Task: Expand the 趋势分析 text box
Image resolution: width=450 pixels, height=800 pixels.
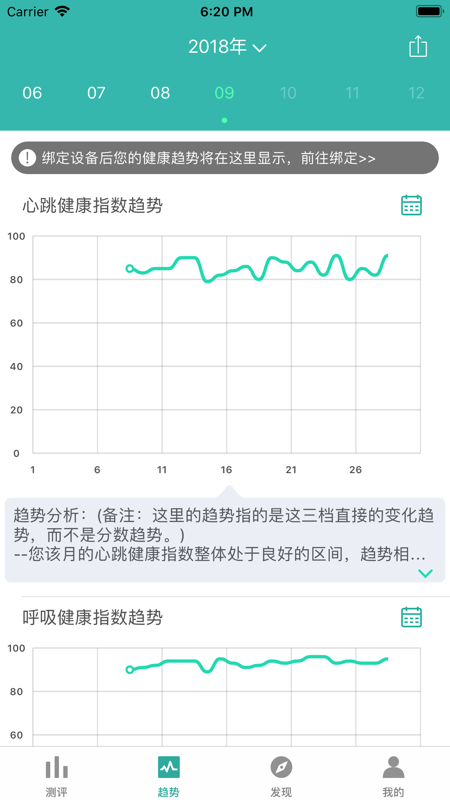Action: [425, 573]
